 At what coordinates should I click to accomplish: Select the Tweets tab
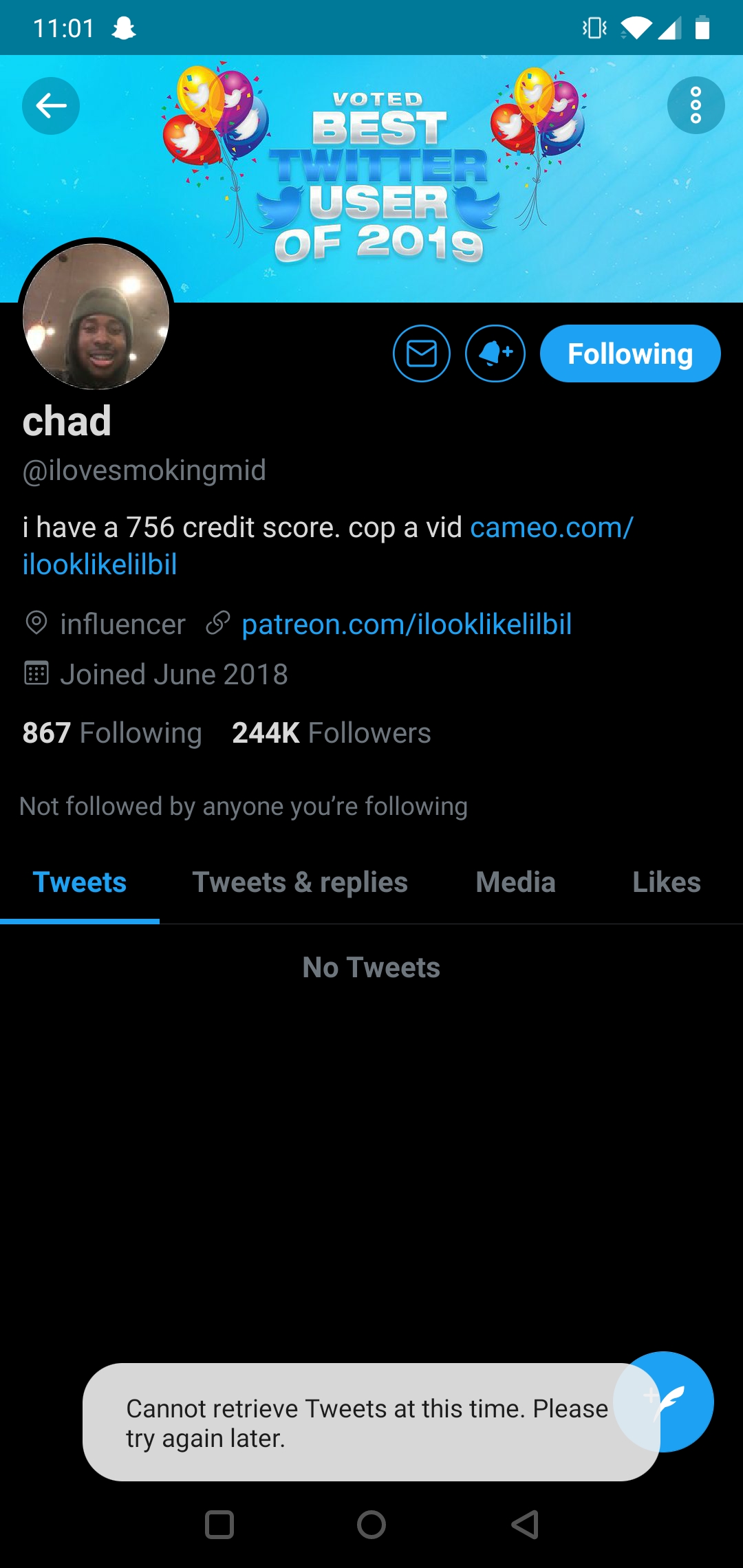pyautogui.click(x=80, y=882)
